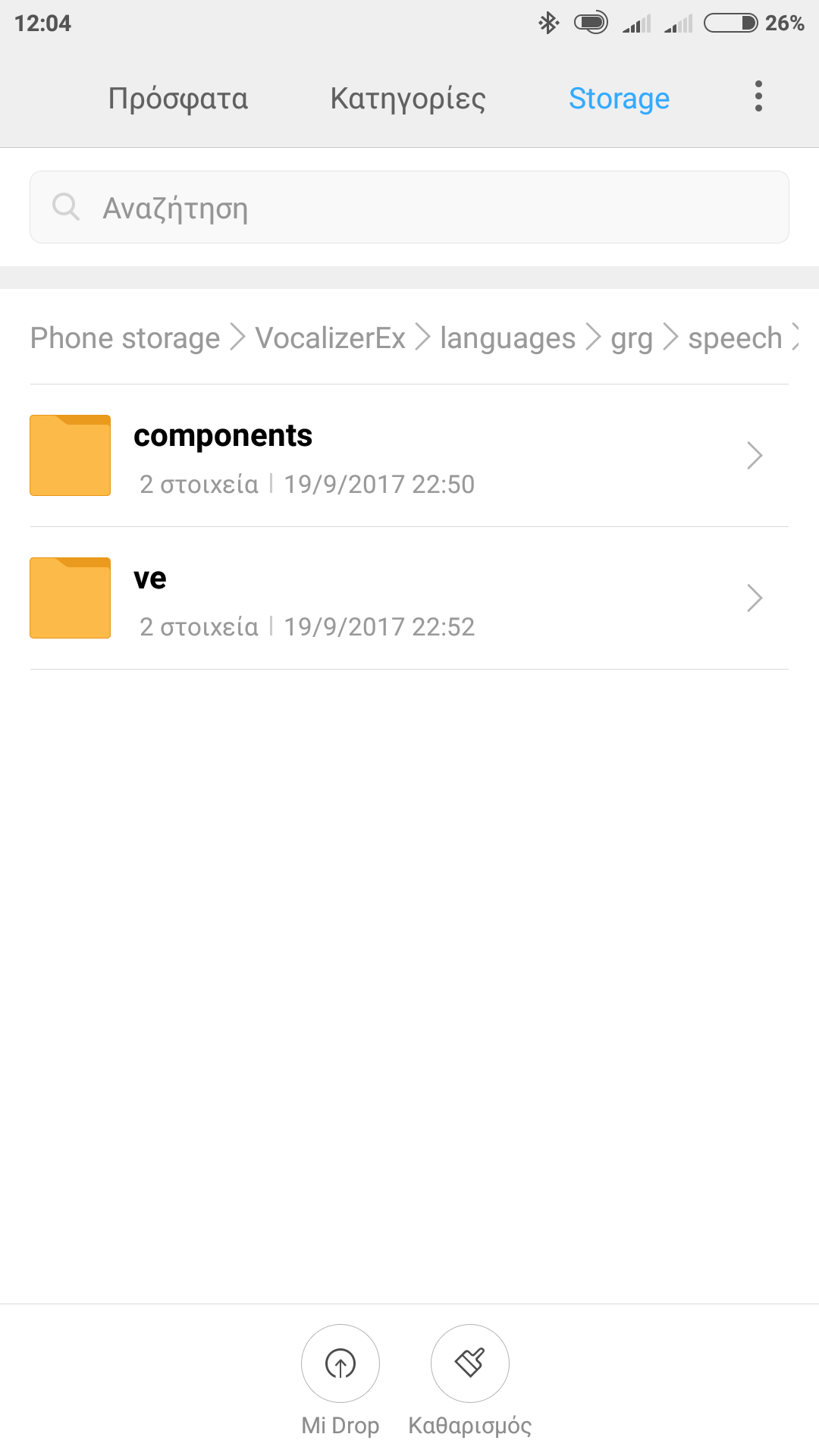The image size is (819, 1456).
Task: Switch to the Πρόσφατα tab
Action: coord(178,99)
